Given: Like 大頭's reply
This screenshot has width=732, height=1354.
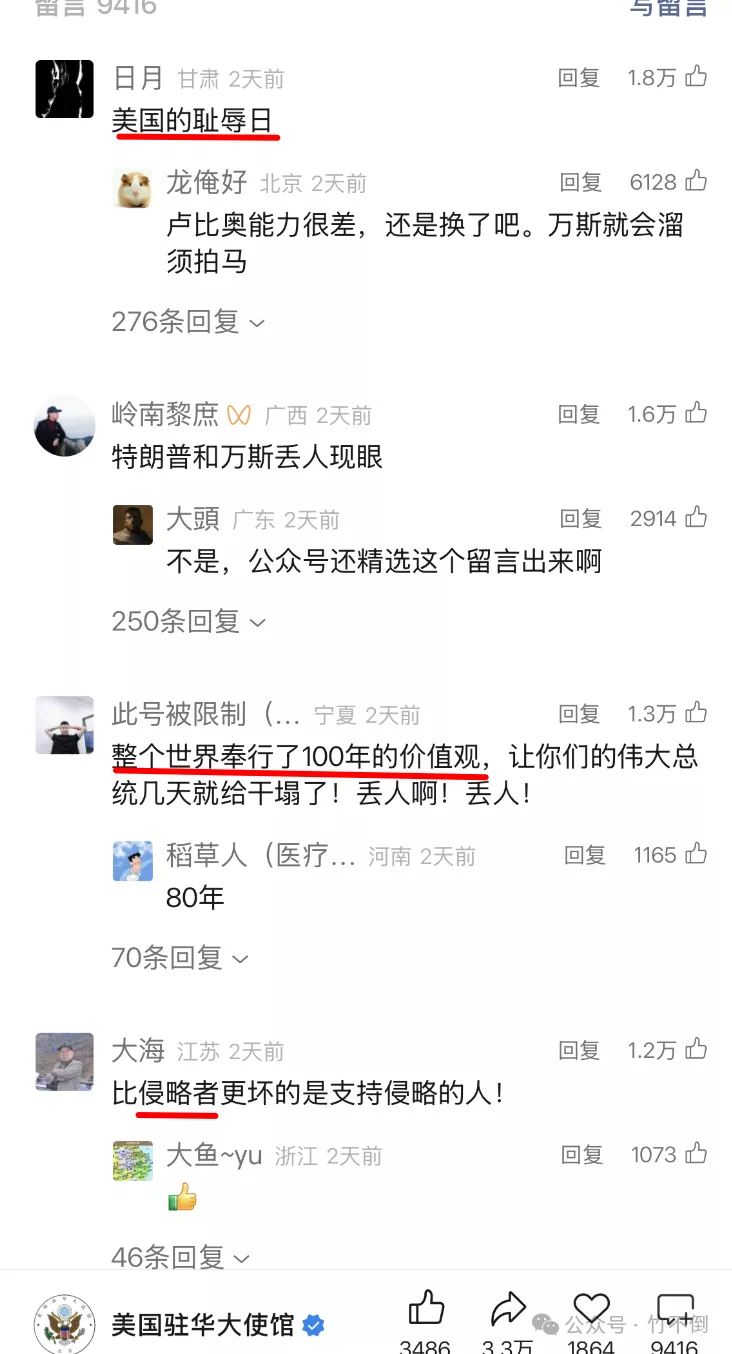Looking at the screenshot, I should pyautogui.click(x=696, y=518).
